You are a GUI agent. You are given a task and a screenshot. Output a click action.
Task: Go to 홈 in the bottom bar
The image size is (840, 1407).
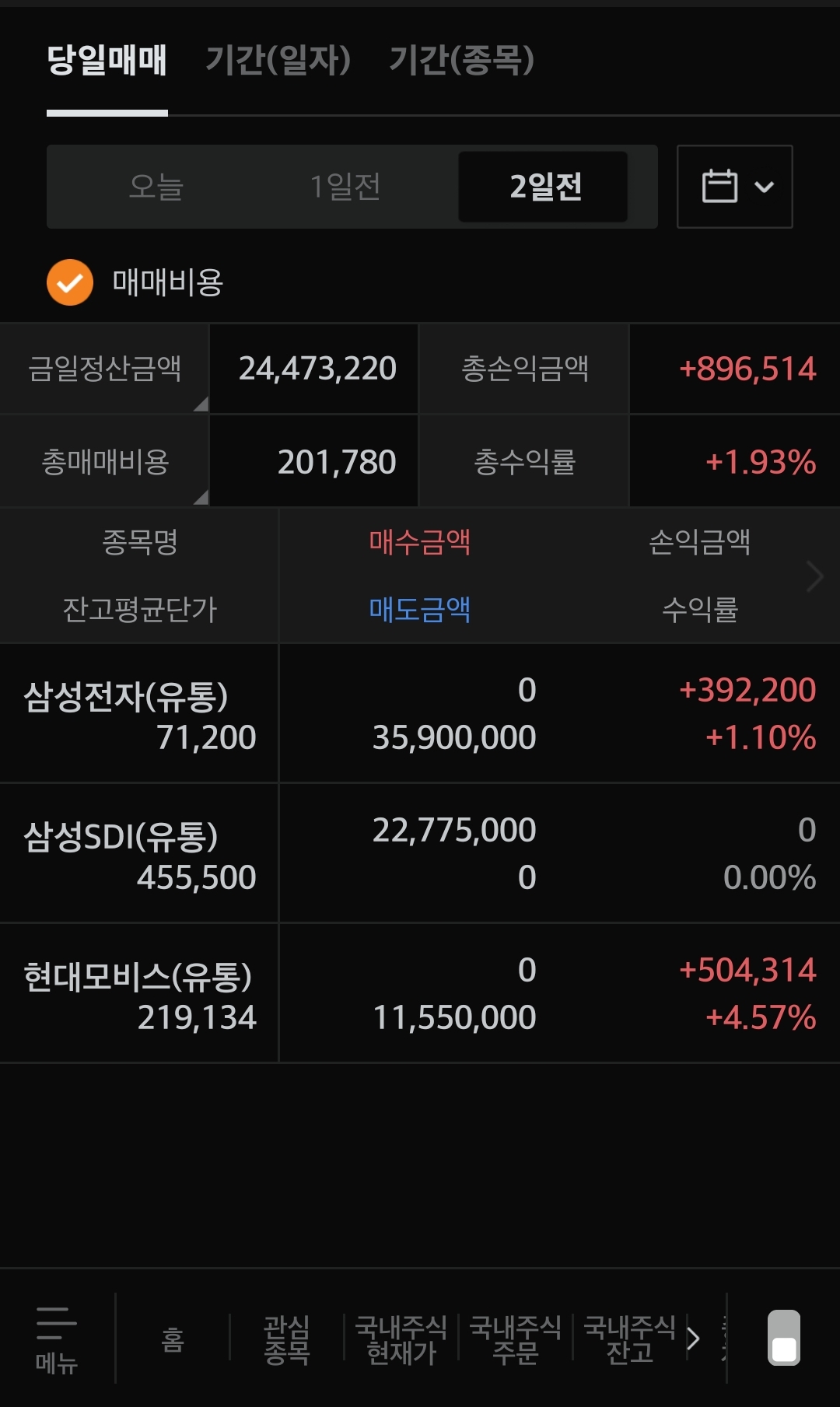(x=173, y=1339)
